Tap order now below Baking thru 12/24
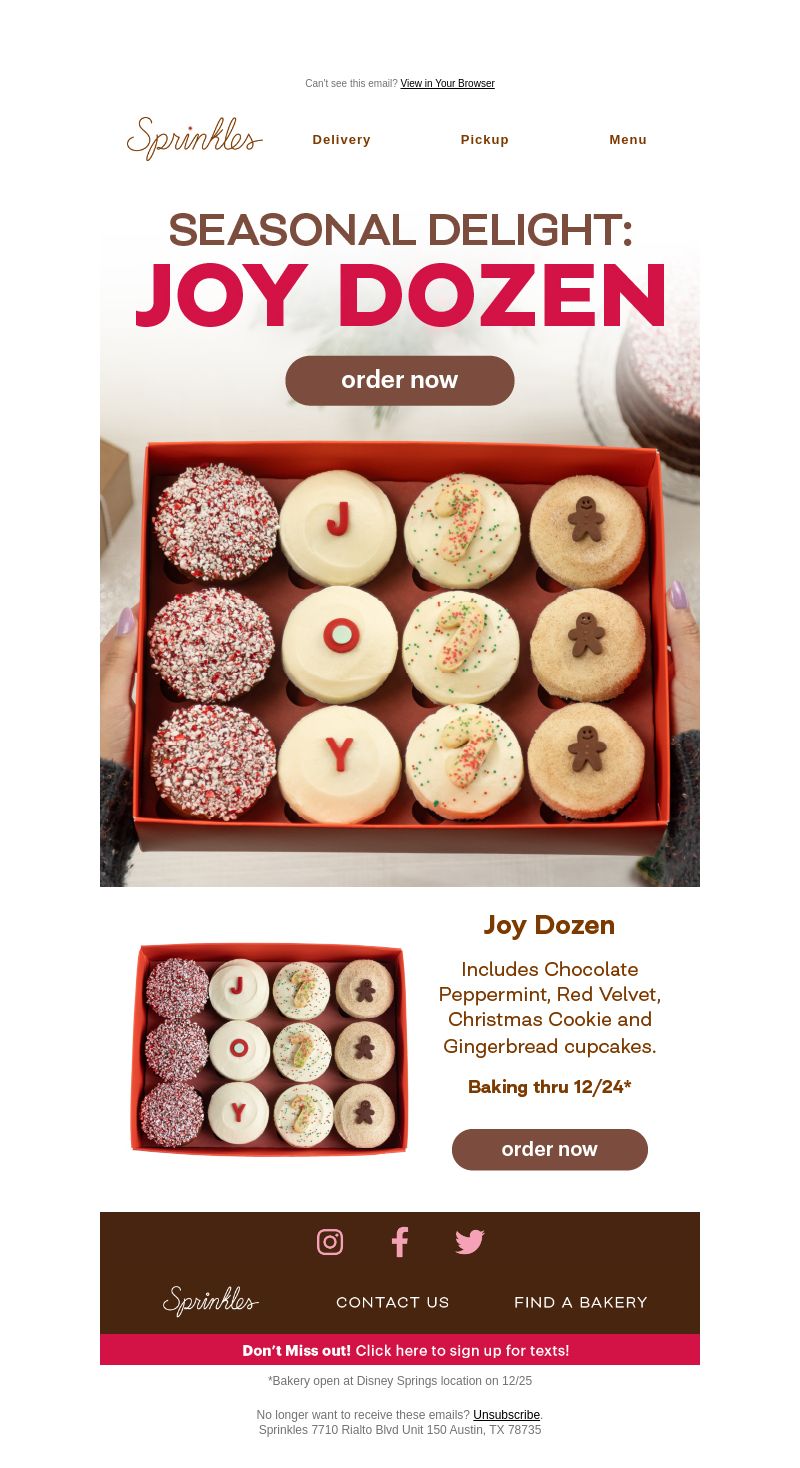This screenshot has height=1468, width=800. click(x=550, y=1149)
